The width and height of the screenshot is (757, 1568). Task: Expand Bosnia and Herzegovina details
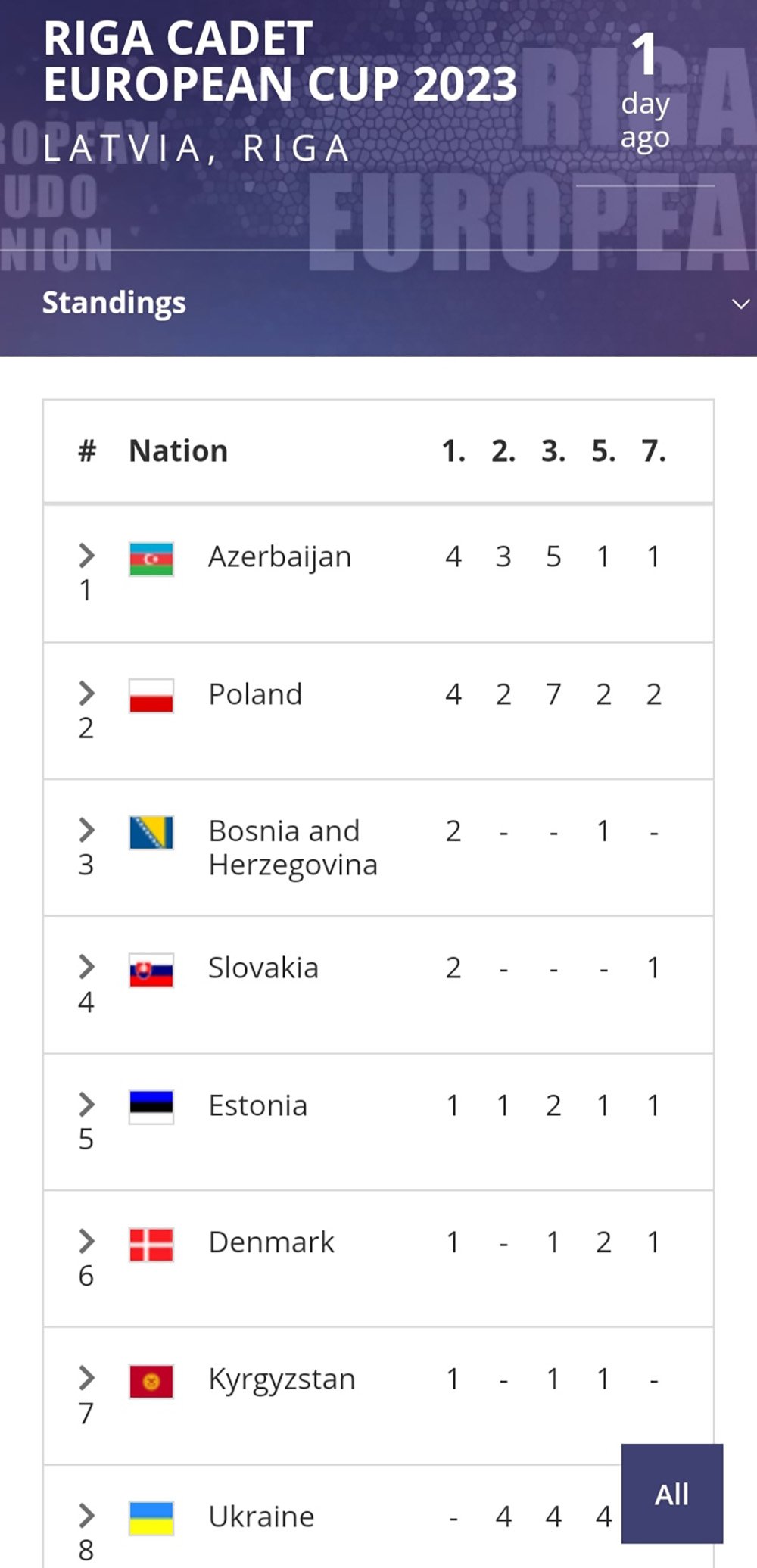[86, 830]
